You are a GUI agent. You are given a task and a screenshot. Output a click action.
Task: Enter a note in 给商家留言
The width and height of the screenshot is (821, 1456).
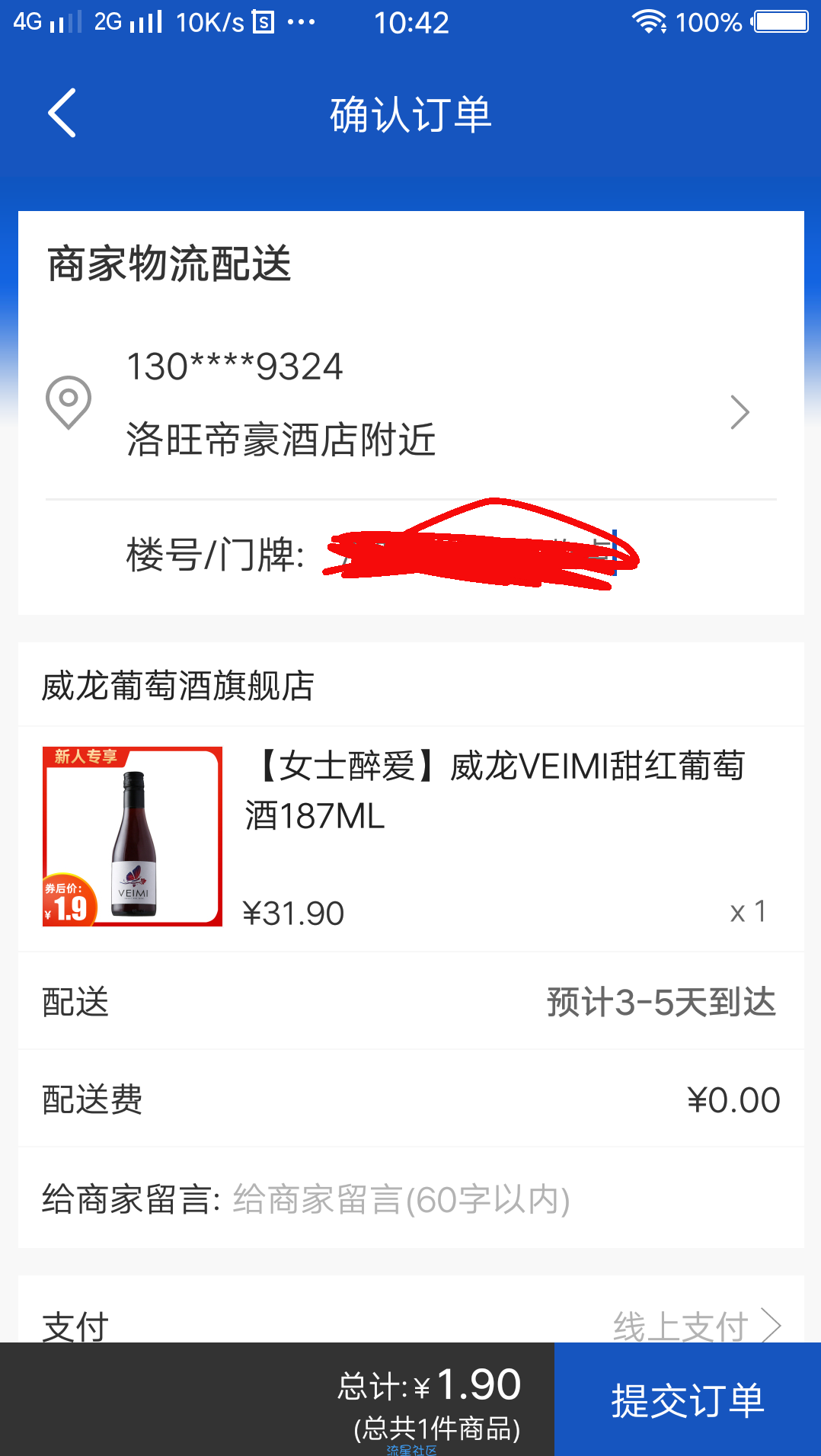457,1199
